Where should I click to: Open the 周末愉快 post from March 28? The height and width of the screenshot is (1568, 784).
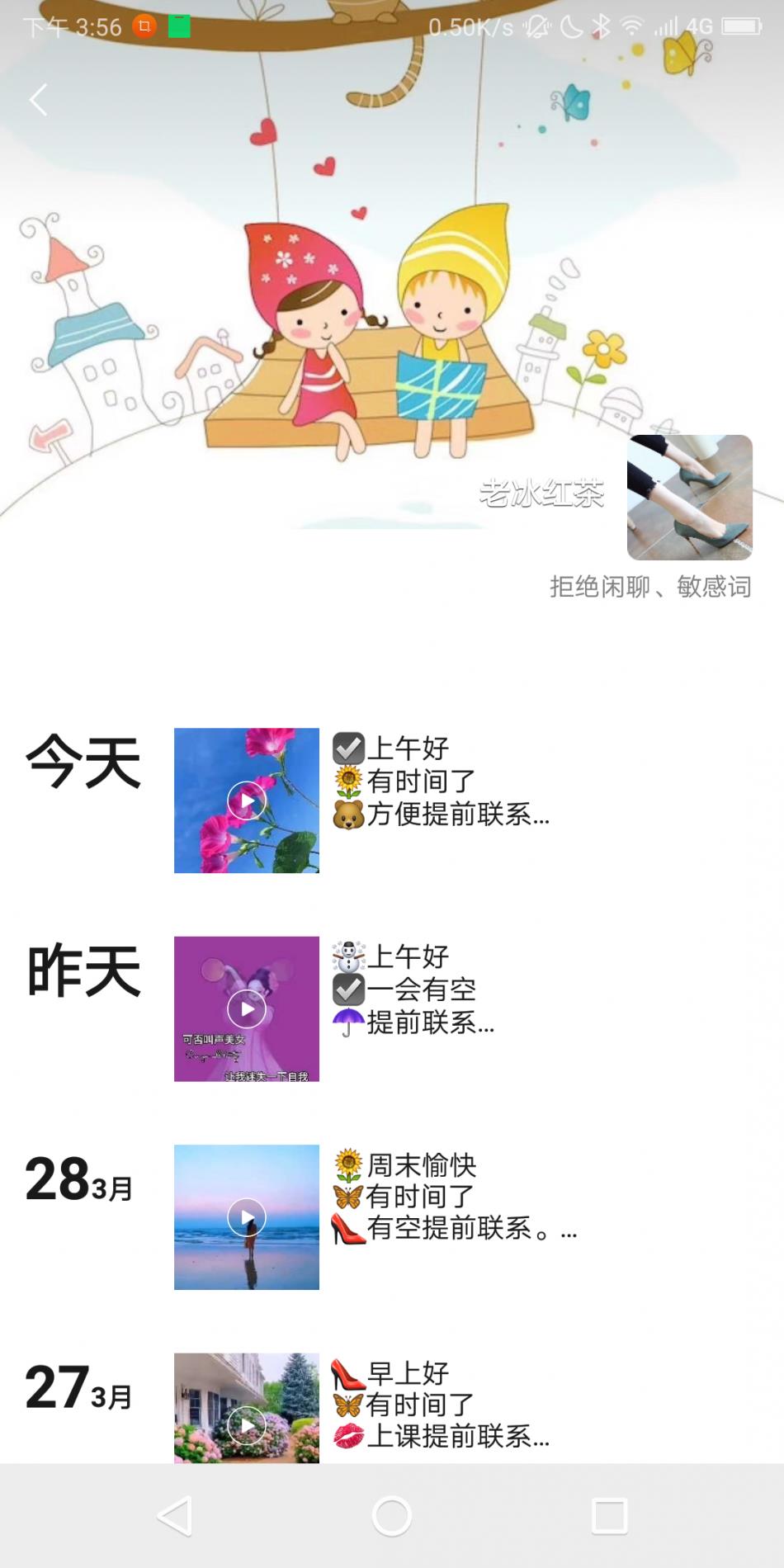point(454,1197)
